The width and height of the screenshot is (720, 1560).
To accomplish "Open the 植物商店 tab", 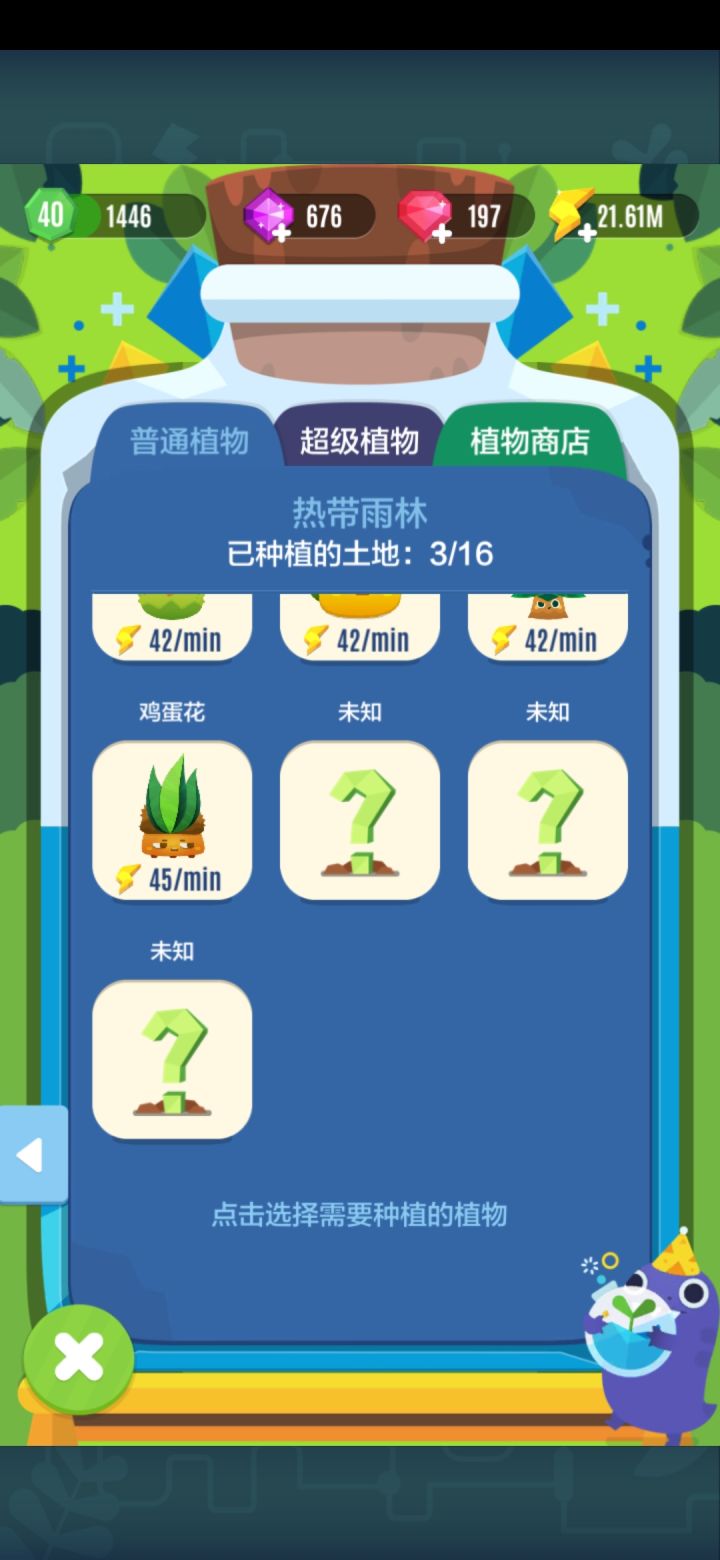I will pos(530,441).
